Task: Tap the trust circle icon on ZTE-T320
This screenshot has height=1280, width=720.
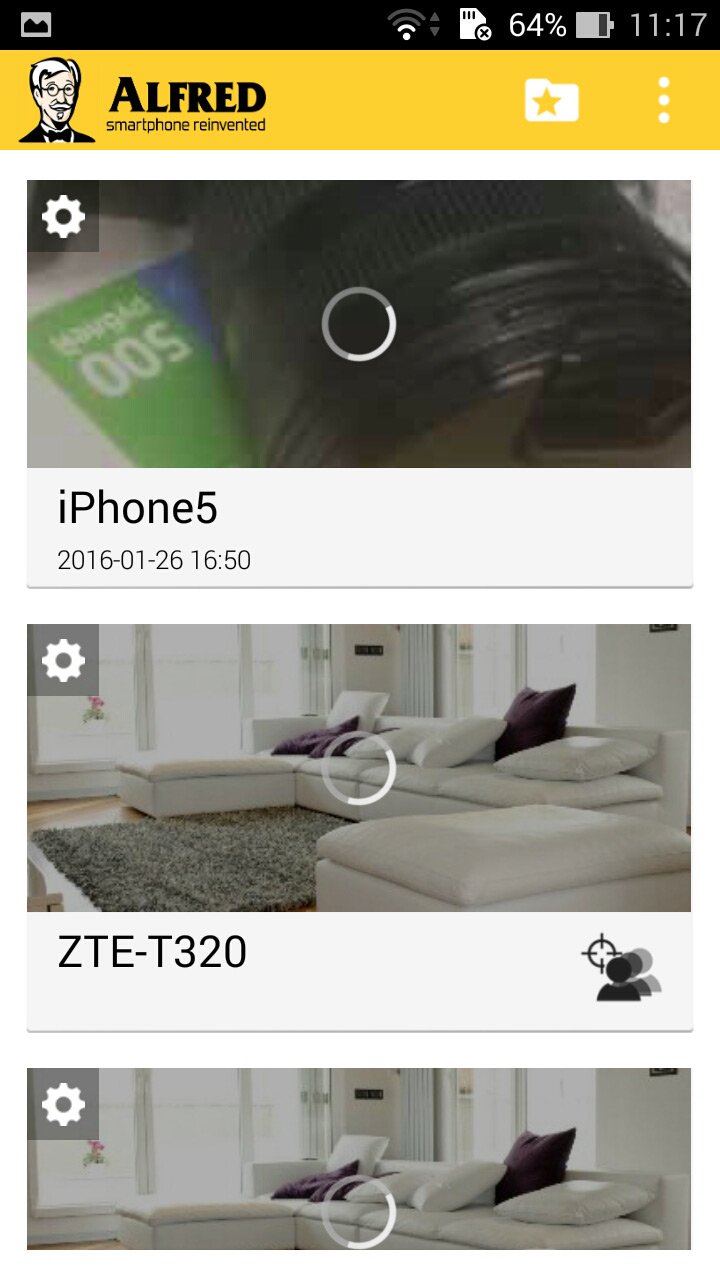Action: (x=622, y=968)
